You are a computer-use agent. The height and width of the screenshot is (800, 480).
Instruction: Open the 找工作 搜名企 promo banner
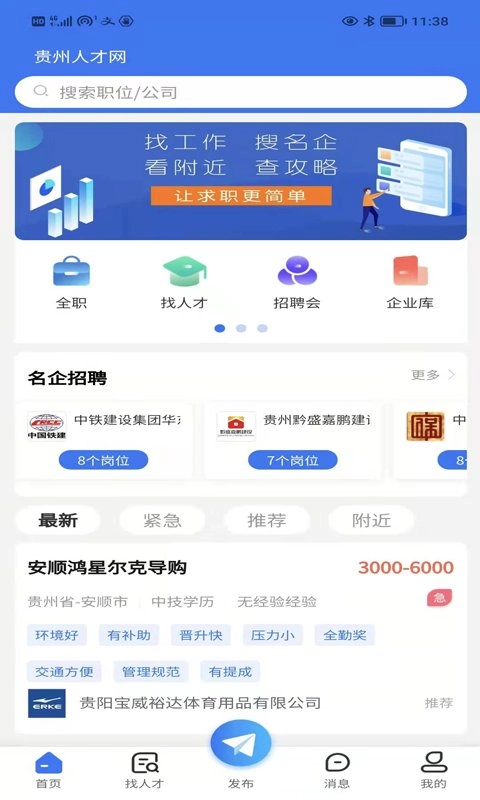240,181
